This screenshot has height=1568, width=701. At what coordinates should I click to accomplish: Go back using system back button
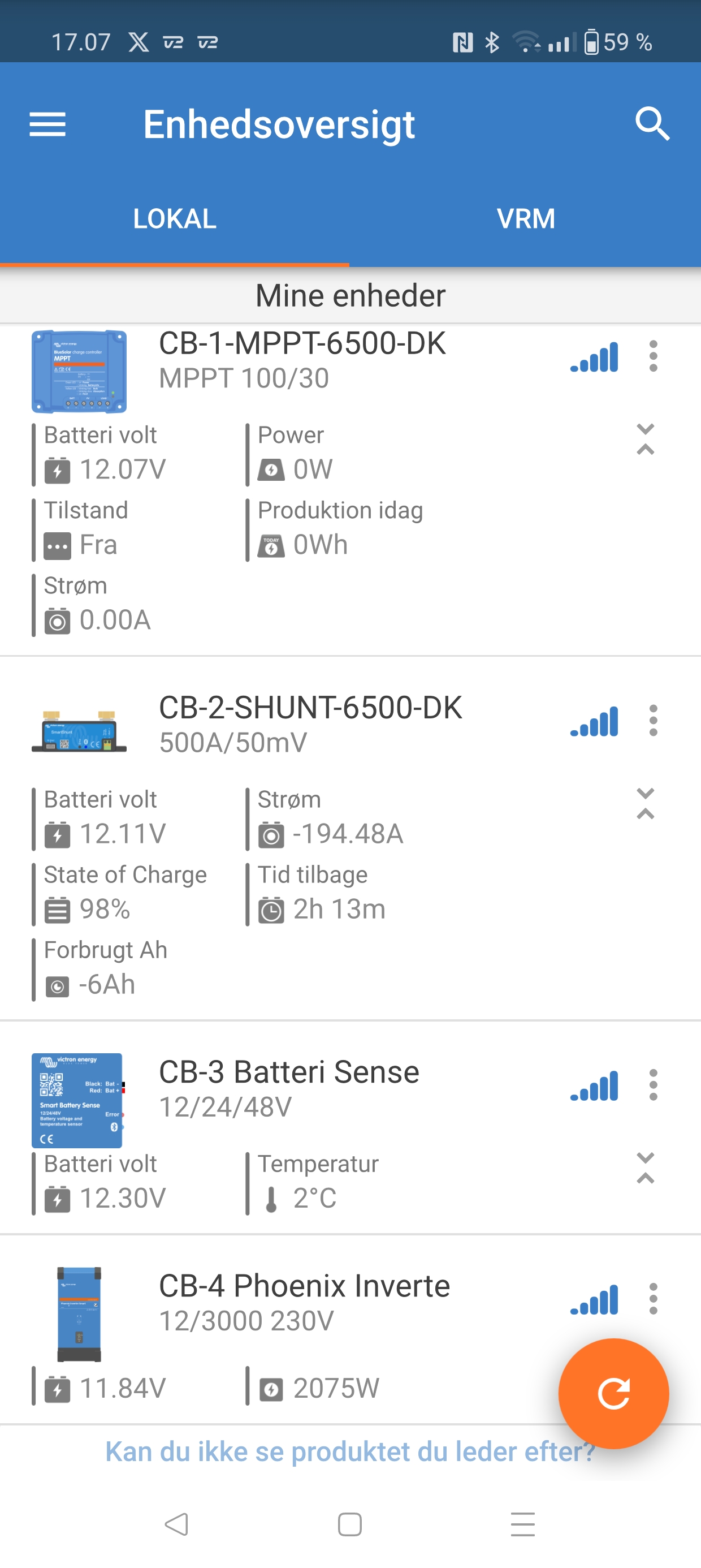point(176,1524)
